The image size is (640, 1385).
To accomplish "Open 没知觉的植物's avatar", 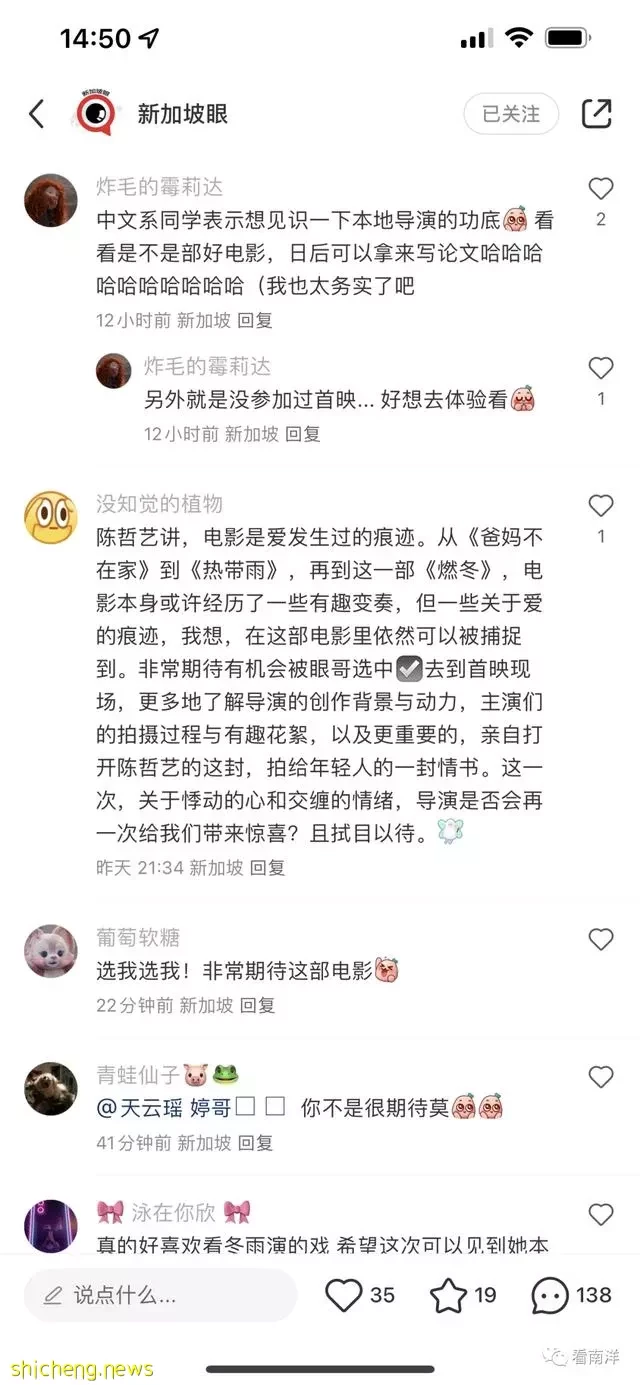I will tap(50, 518).
